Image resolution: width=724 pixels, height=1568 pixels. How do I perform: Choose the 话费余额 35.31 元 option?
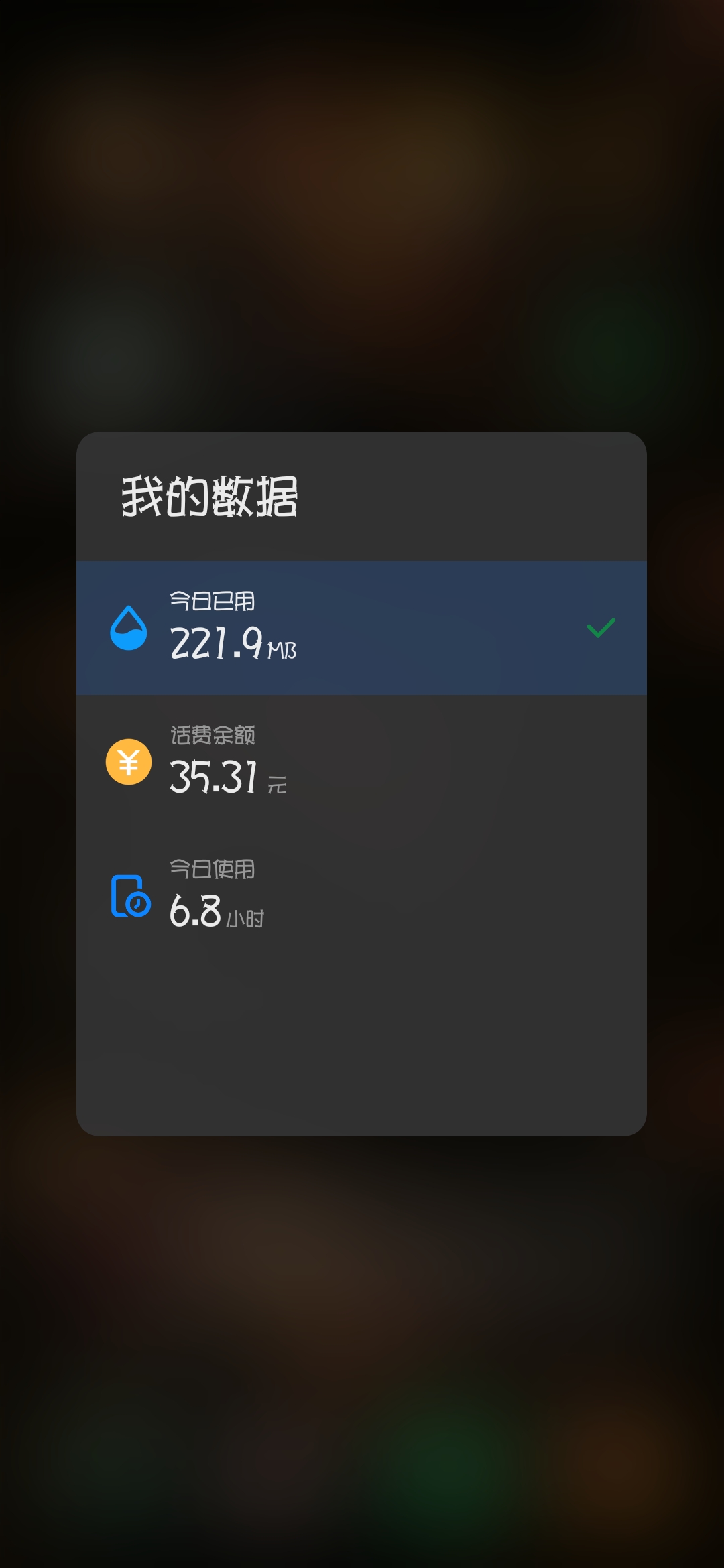click(x=361, y=761)
